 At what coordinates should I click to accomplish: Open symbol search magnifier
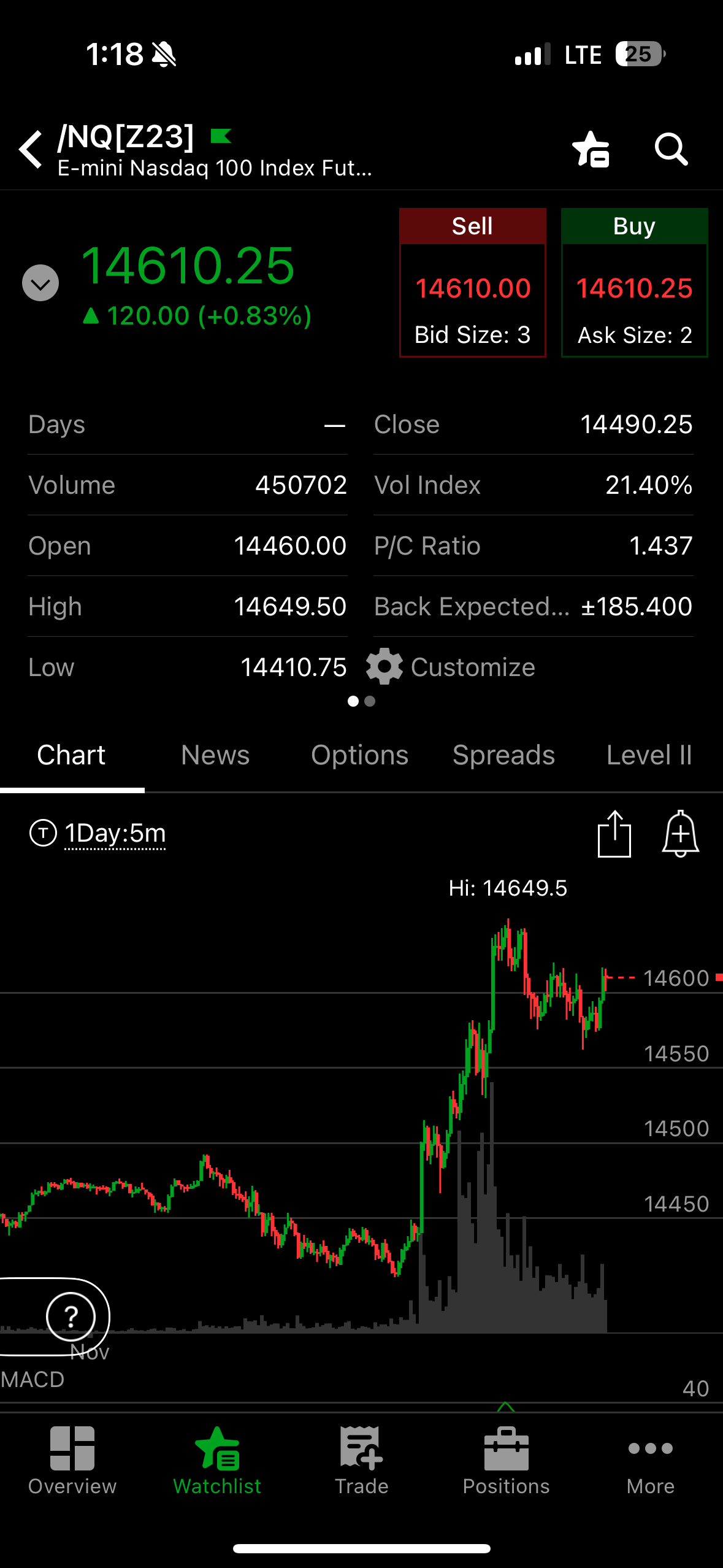tap(671, 149)
